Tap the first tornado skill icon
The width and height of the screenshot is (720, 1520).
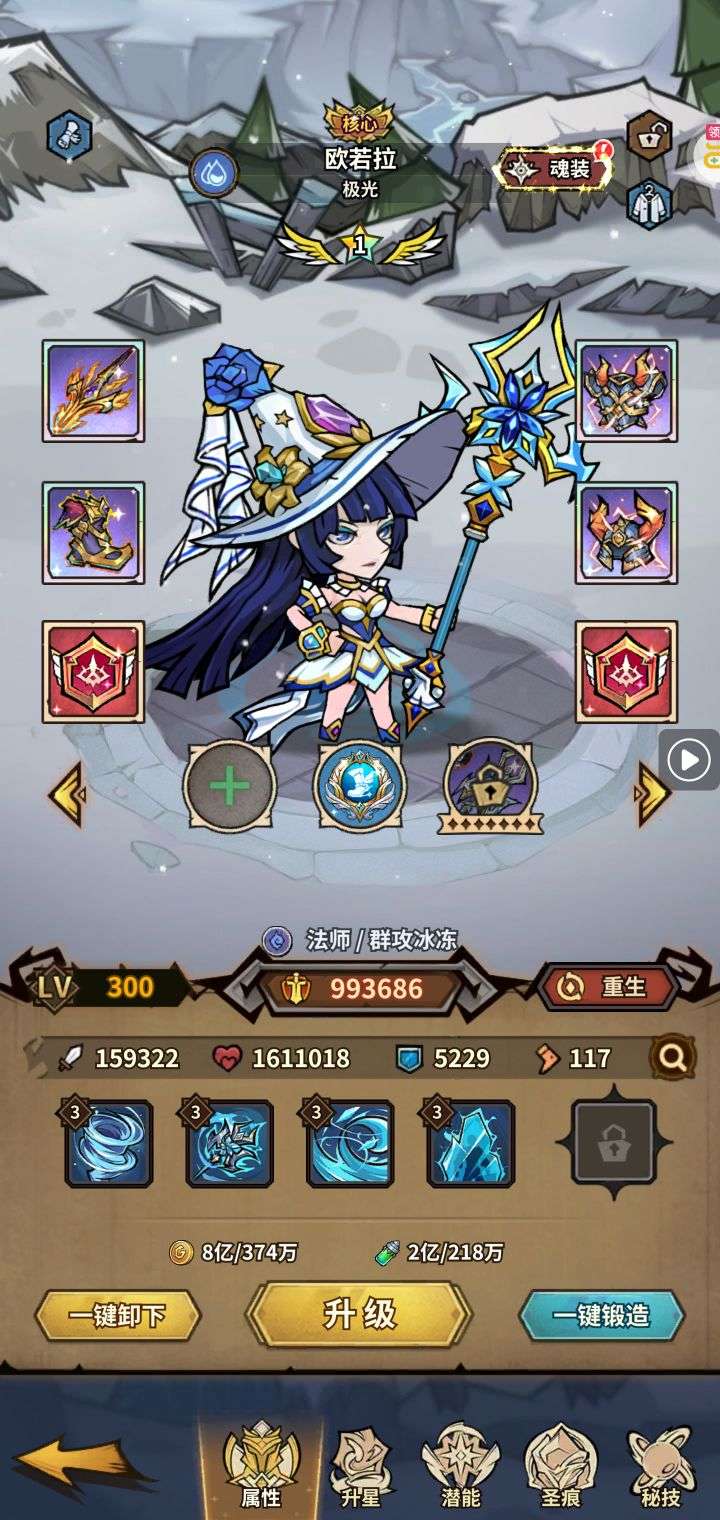click(x=108, y=1143)
